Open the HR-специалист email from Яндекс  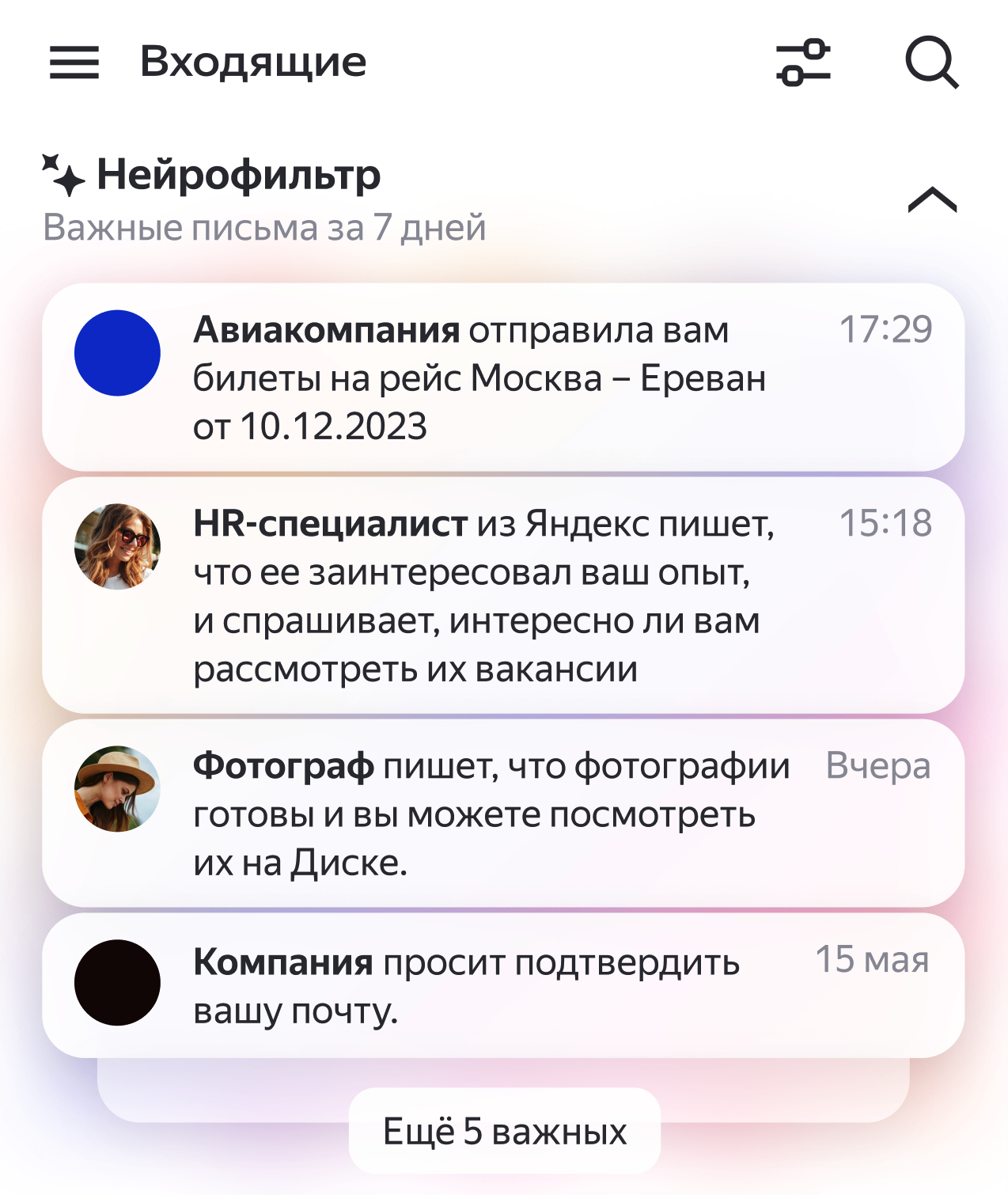pos(503,595)
